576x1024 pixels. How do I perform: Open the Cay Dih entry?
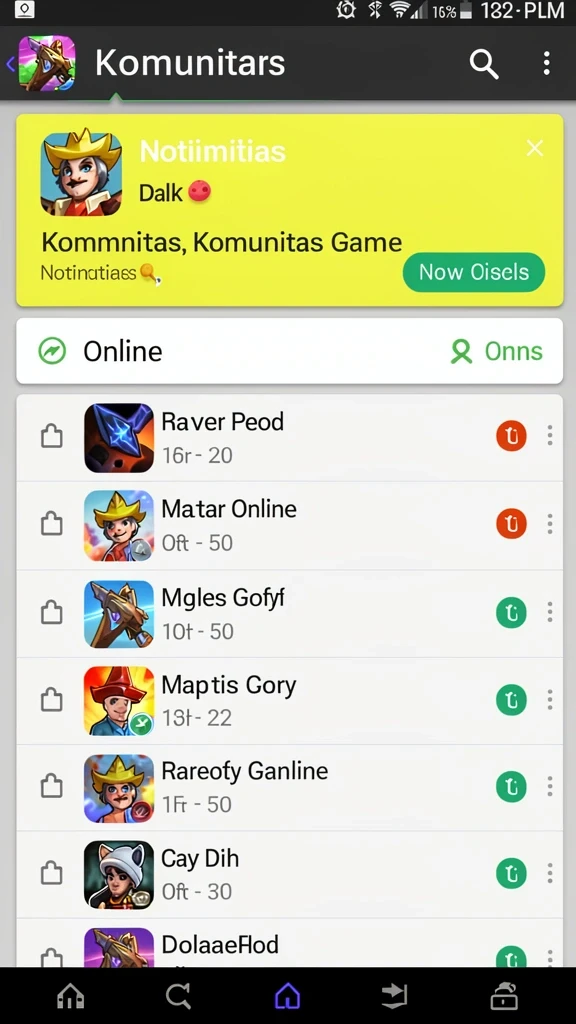point(289,874)
